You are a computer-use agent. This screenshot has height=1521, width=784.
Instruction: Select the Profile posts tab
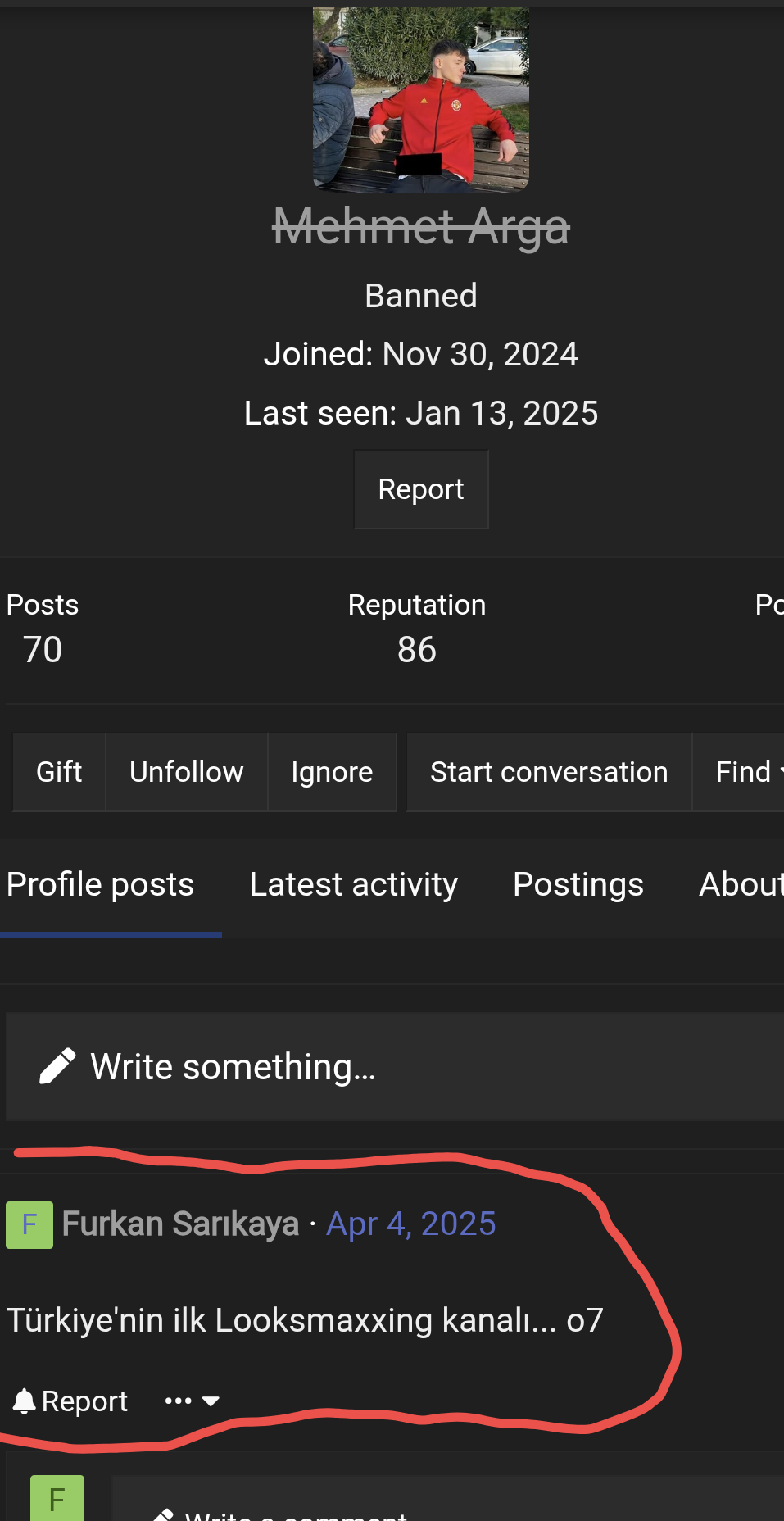click(101, 885)
